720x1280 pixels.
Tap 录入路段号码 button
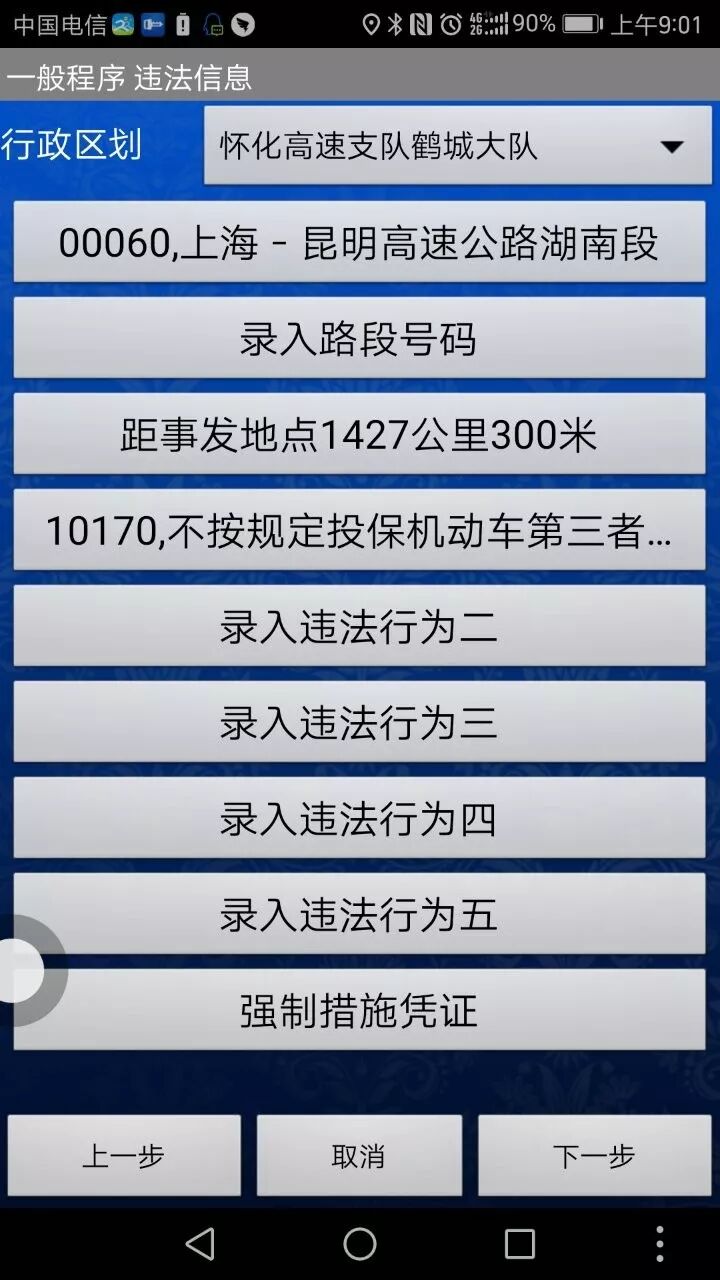(x=359, y=339)
